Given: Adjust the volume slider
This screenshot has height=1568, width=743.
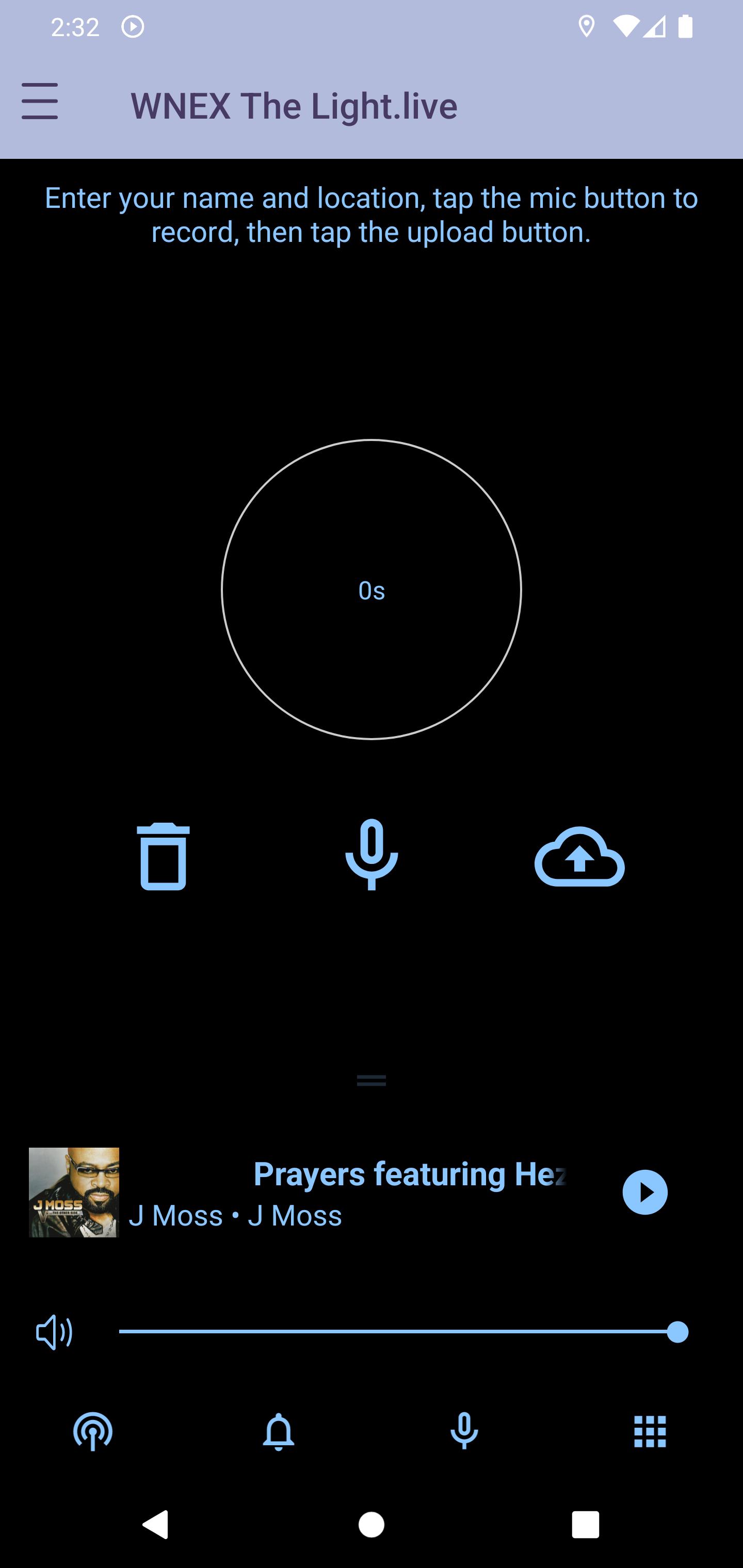Looking at the screenshot, I should pyautogui.click(x=402, y=1332).
